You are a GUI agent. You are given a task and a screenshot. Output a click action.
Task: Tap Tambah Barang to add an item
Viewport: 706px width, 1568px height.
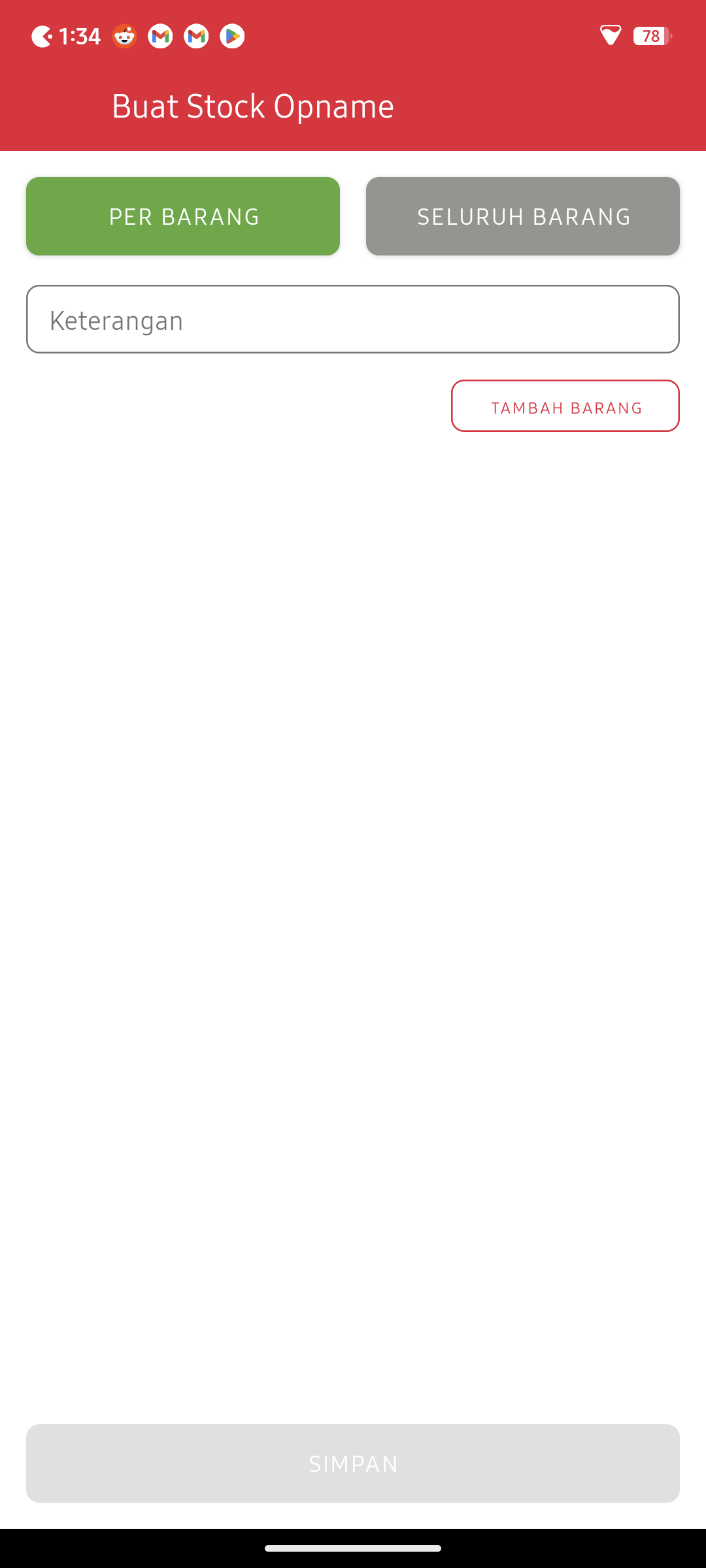565,406
